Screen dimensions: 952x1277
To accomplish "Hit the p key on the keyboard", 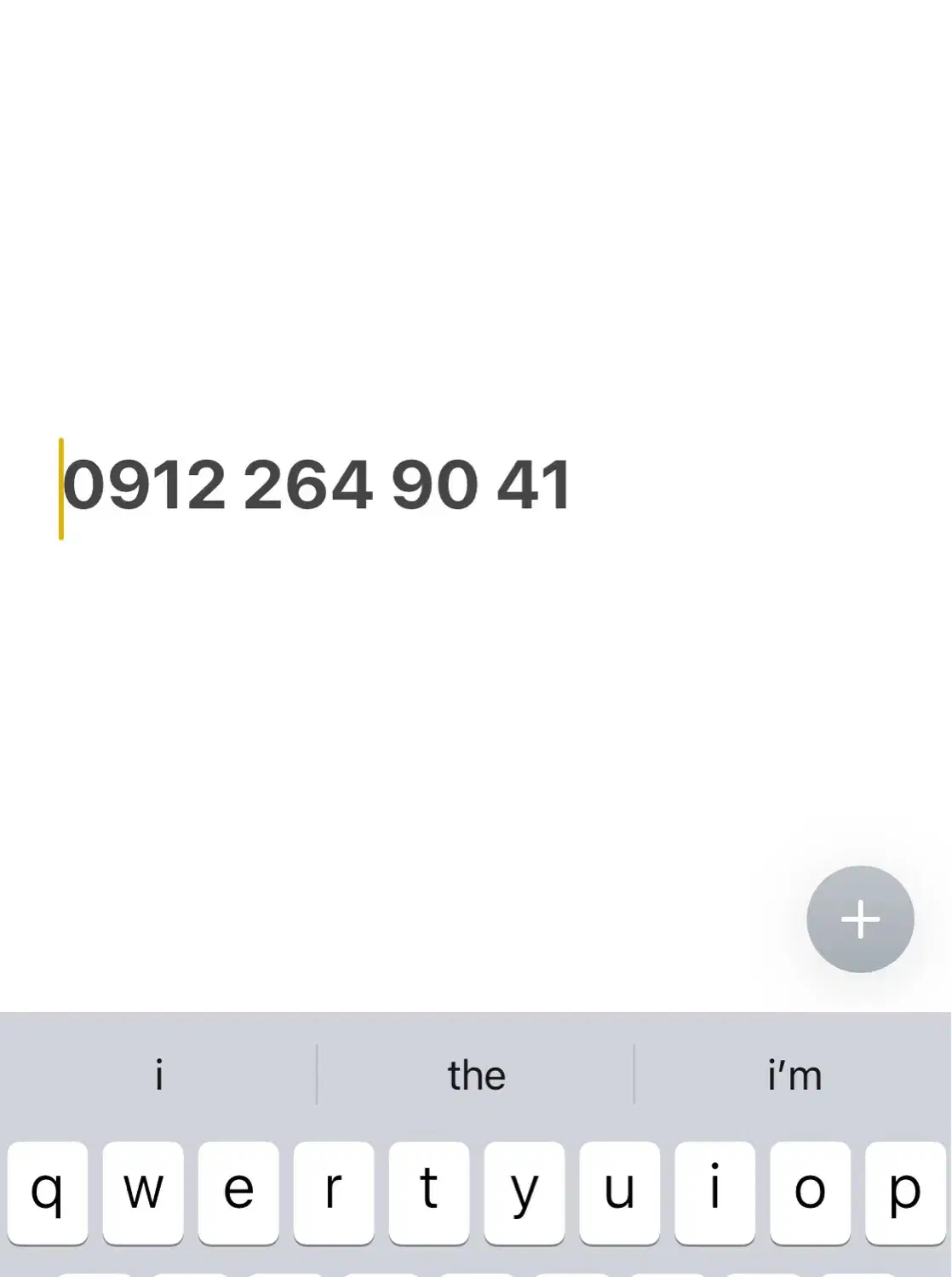I will point(905,1192).
